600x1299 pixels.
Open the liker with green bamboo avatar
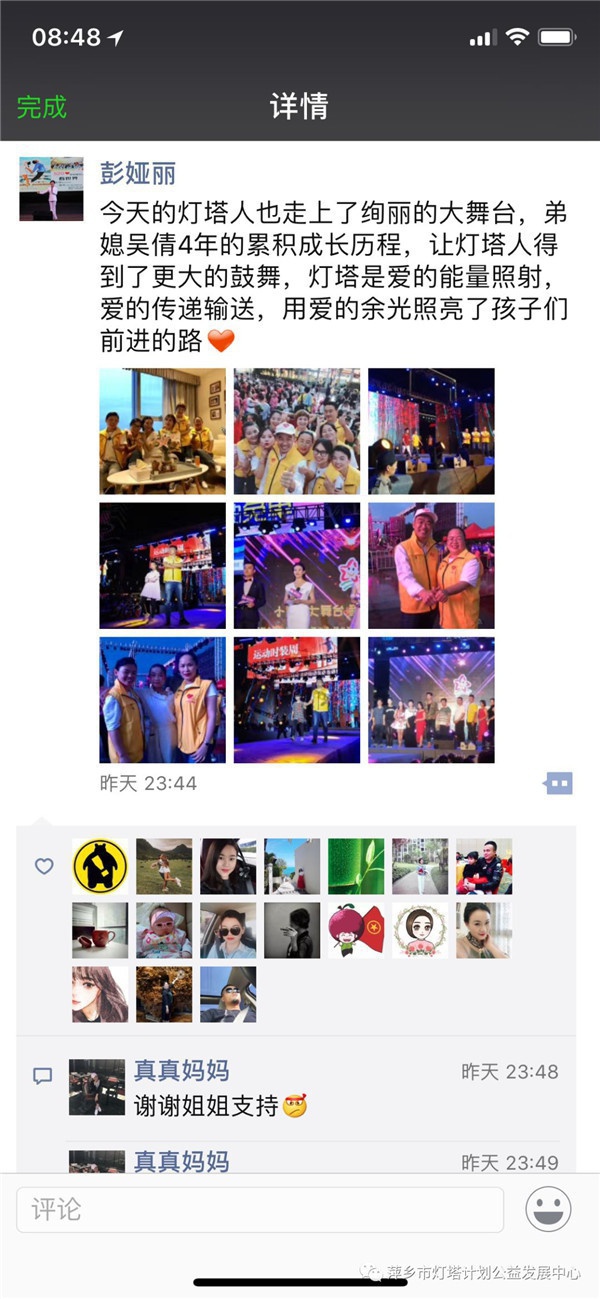tap(356, 866)
